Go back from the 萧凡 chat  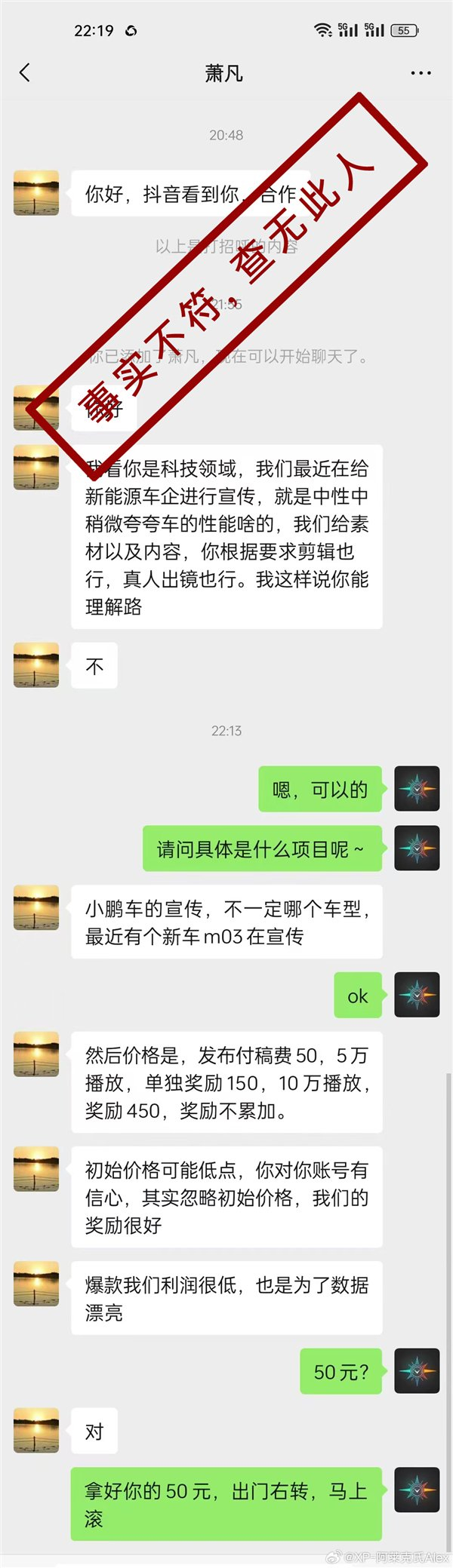[x=25, y=73]
